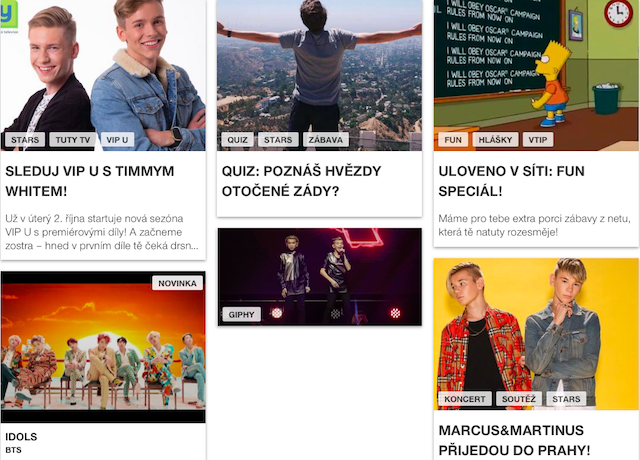This screenshot has height=460, width=640.
Task: Open the Quiz: Poznáš hvězdy otočené zády card
Action: 300,180
